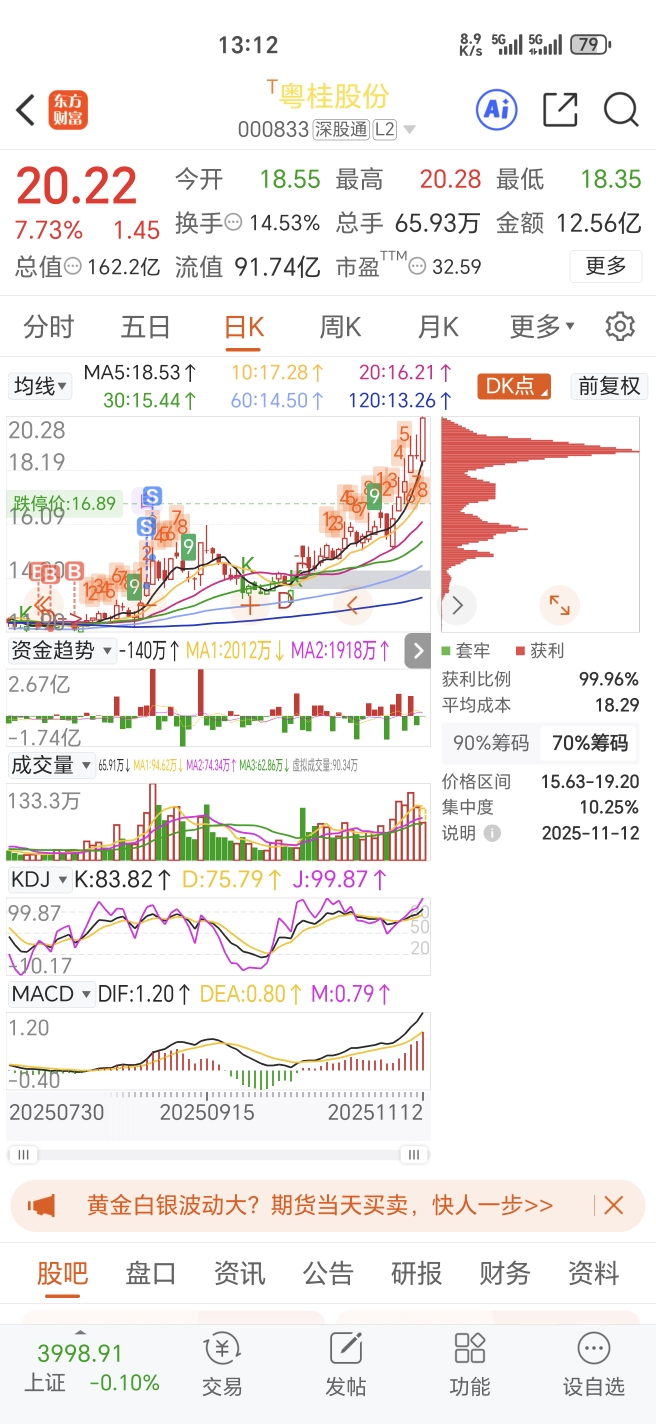
Task: Create a post with 发帖
Action: tap(346, 1364)
